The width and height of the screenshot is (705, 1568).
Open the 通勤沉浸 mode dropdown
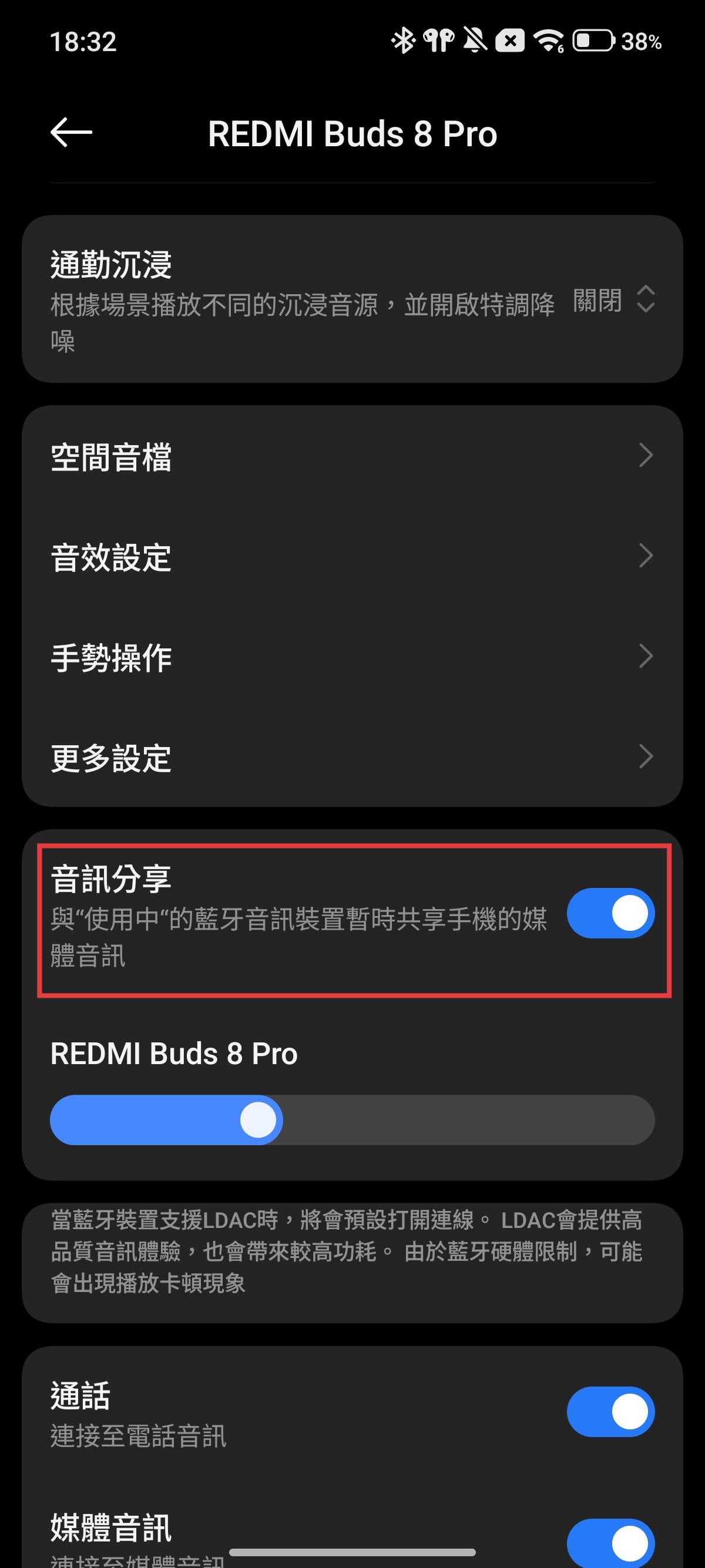click(x=614, y=300)
